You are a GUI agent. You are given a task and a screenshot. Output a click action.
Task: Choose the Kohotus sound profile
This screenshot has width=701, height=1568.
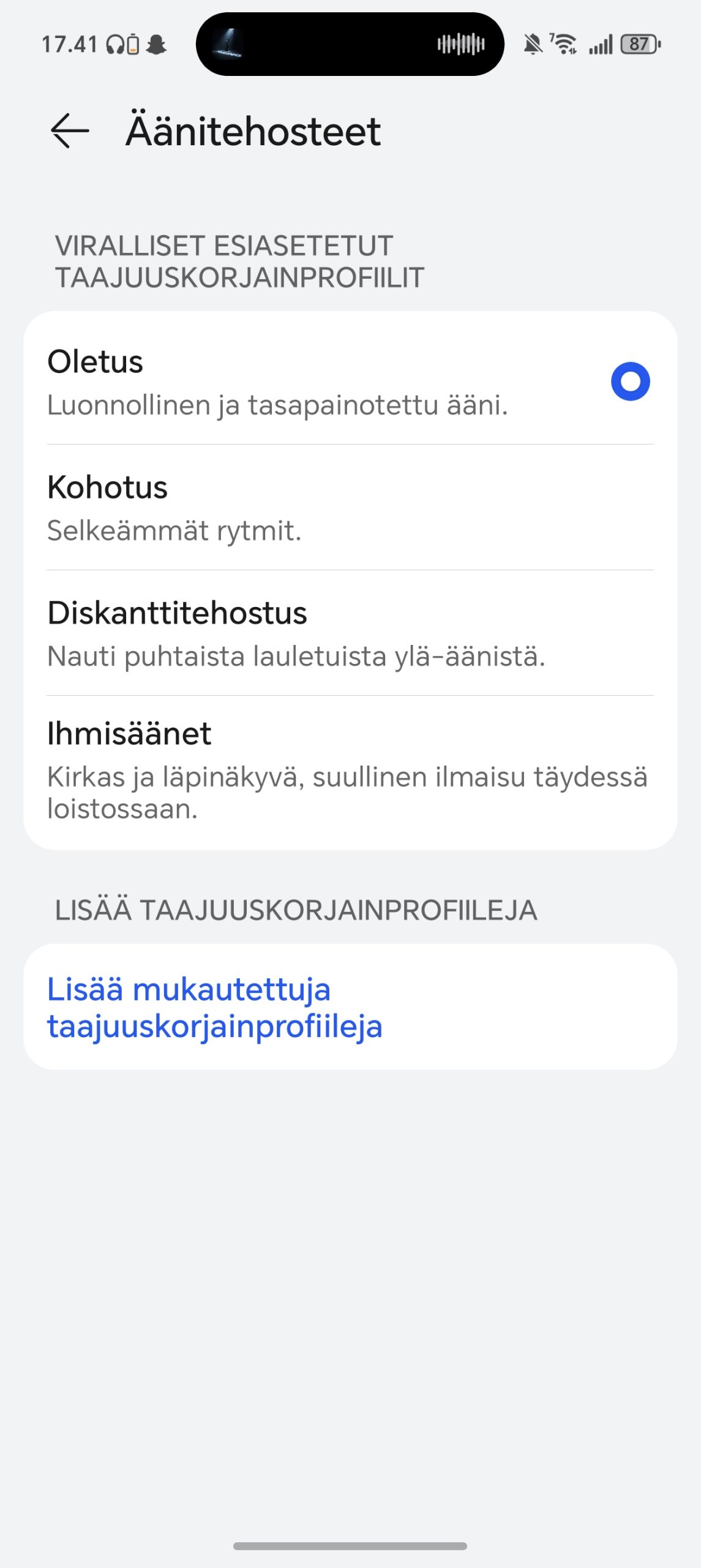coord(350,507)
